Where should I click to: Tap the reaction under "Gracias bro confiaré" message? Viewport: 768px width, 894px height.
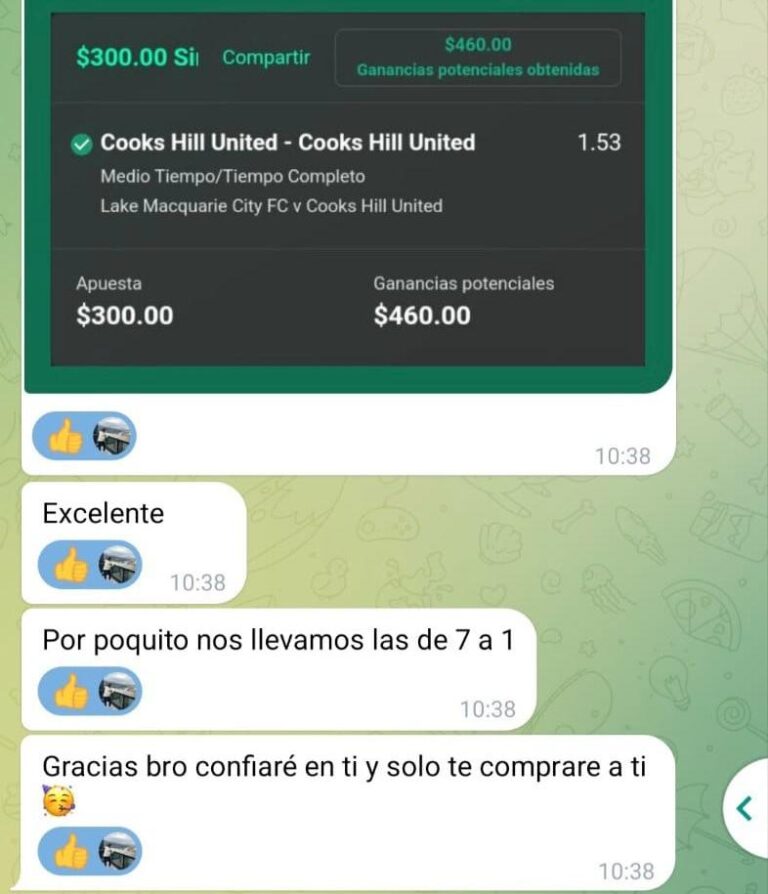click(x=89, y=852)
